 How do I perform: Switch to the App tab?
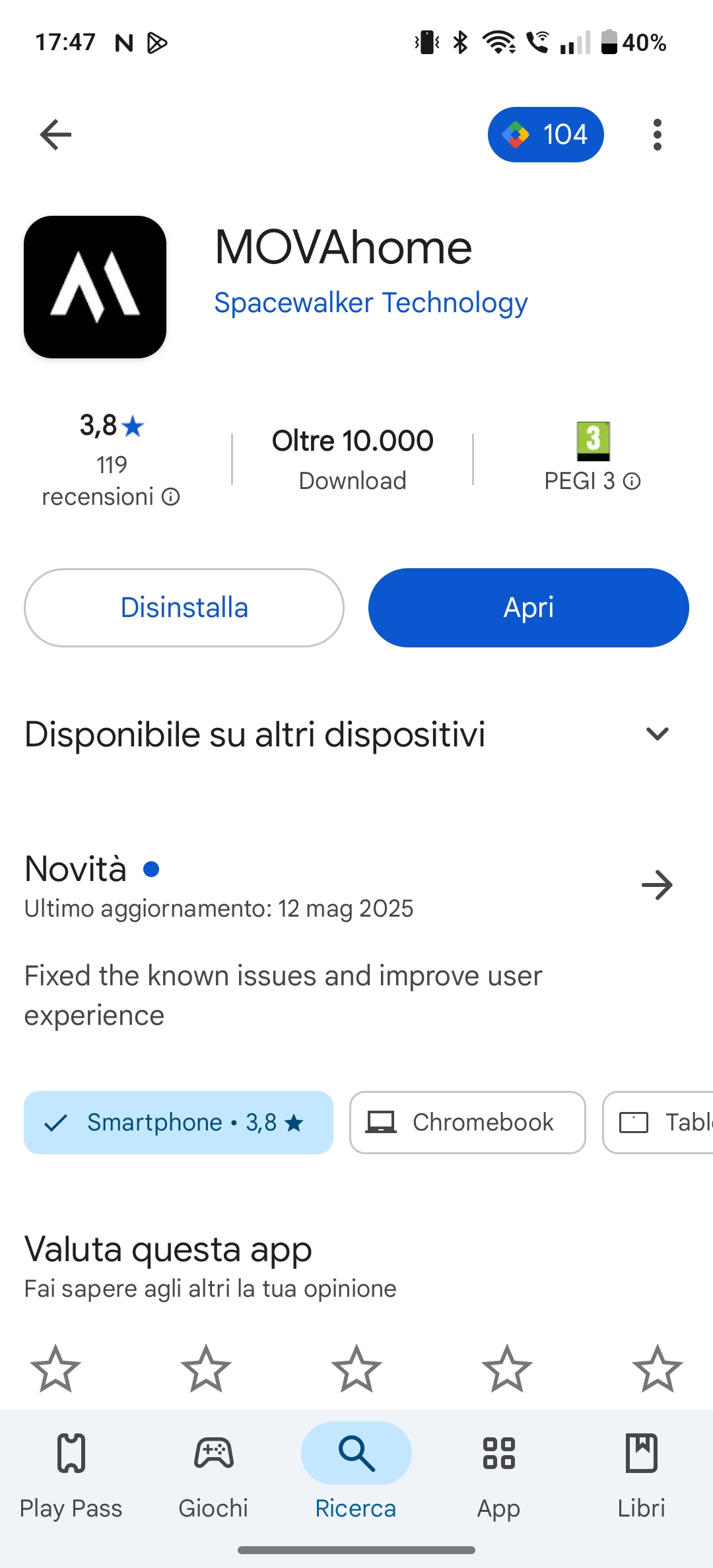(499, 1476)
